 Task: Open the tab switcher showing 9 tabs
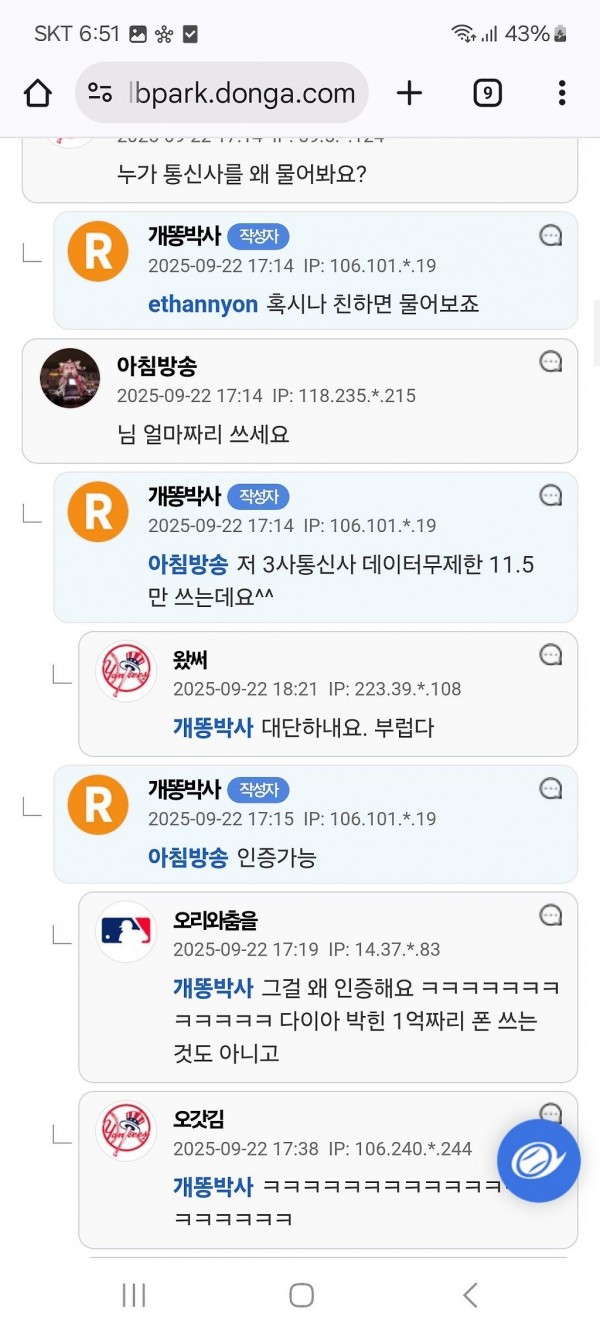(x=487, y=93)
